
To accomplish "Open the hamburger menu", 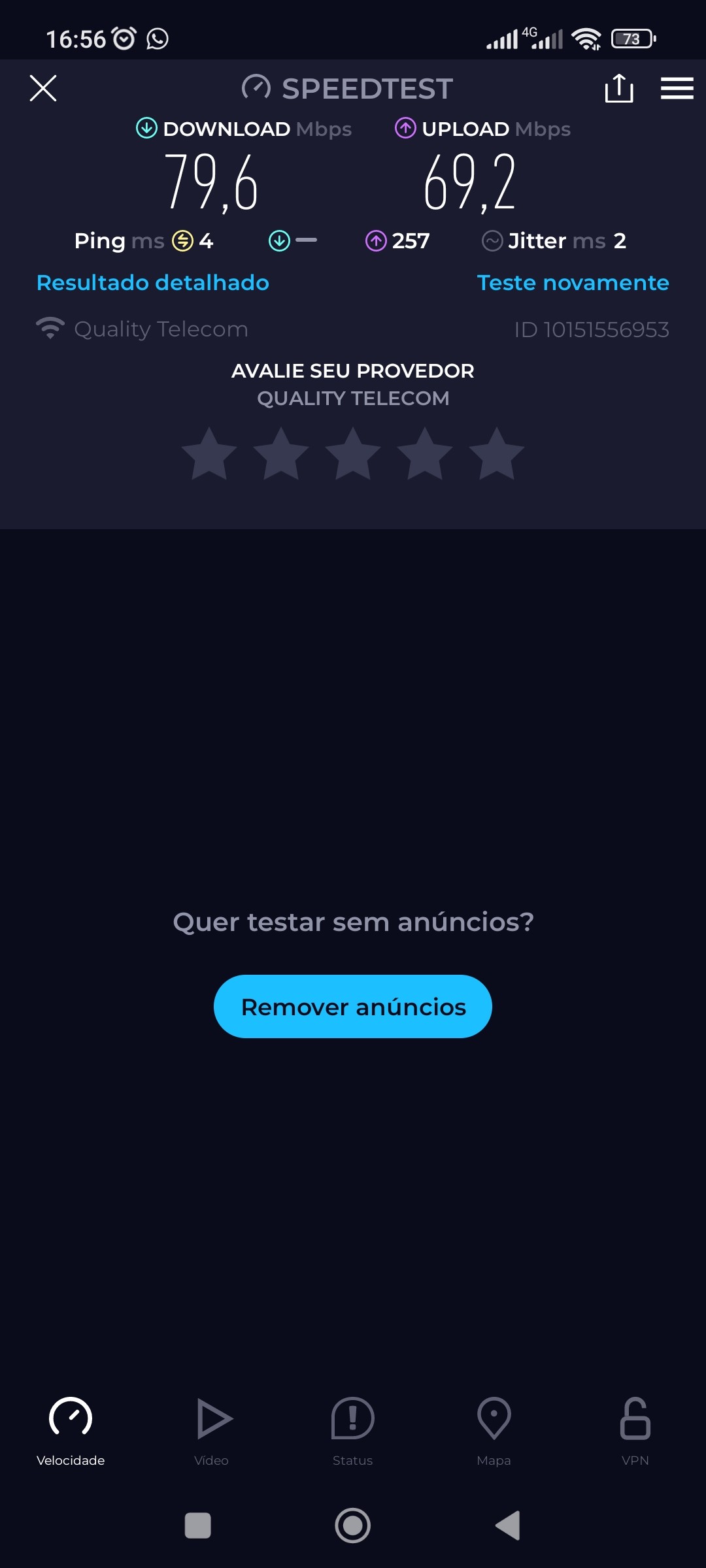I will click(x=677, y=88).
